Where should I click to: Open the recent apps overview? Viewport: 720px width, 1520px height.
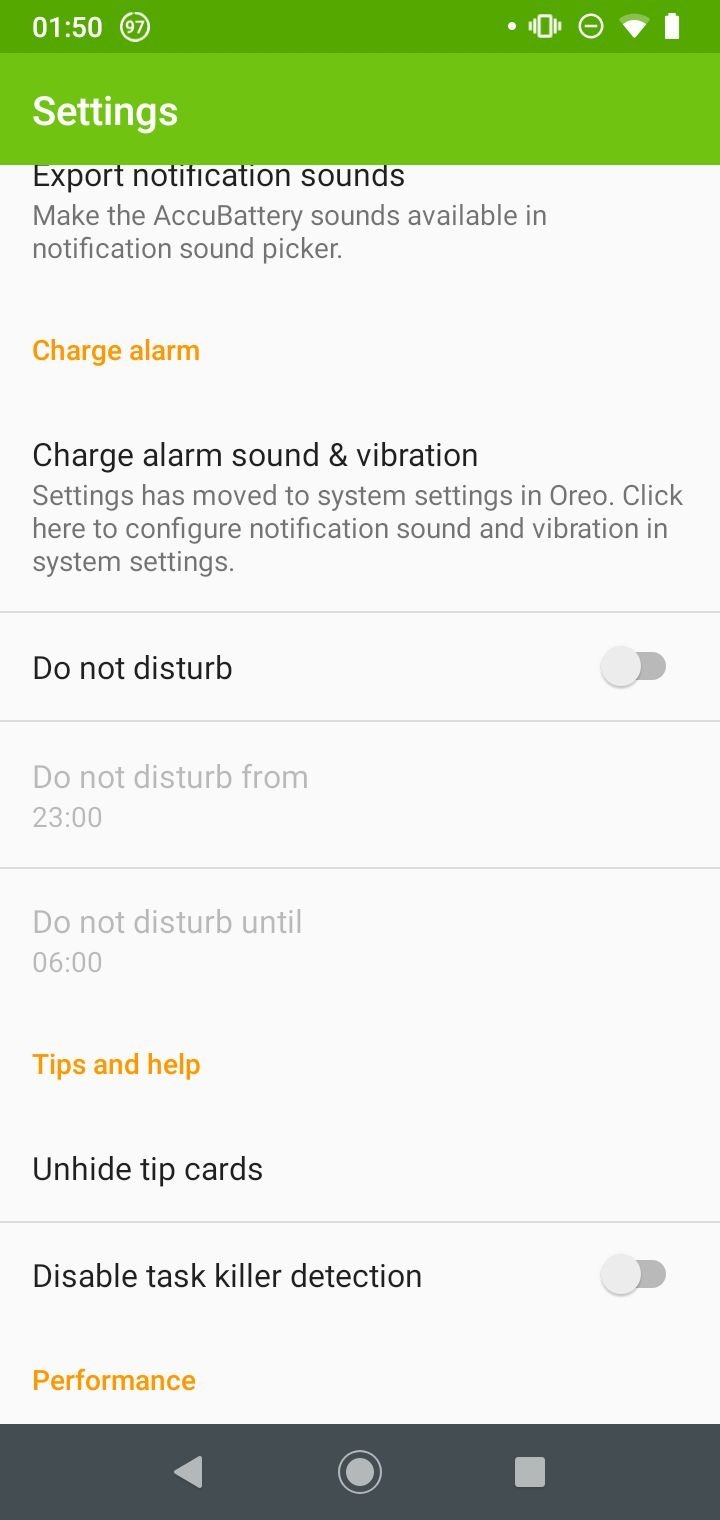pyautogui.click(x=529, y=1472)
